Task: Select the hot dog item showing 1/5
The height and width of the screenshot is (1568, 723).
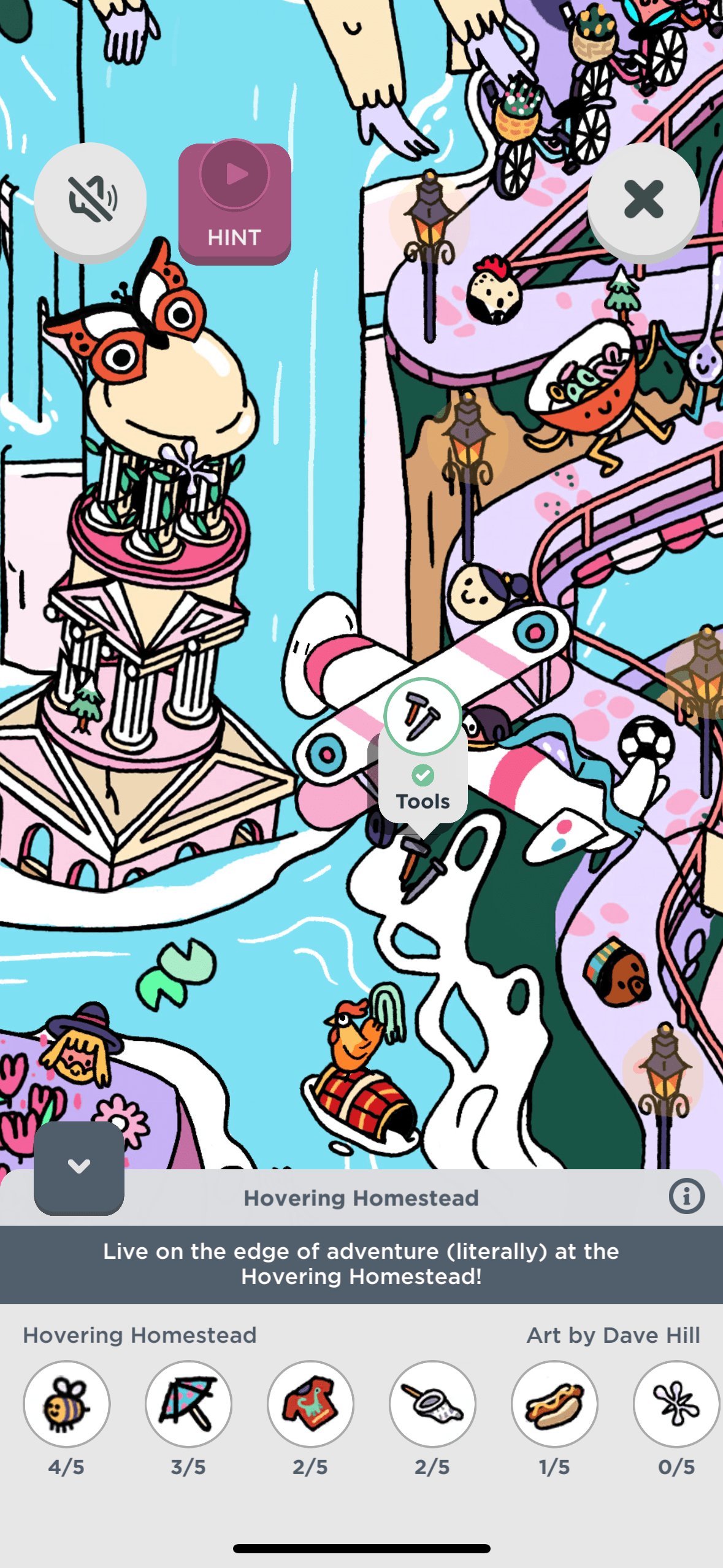Action: (554, 1404)
